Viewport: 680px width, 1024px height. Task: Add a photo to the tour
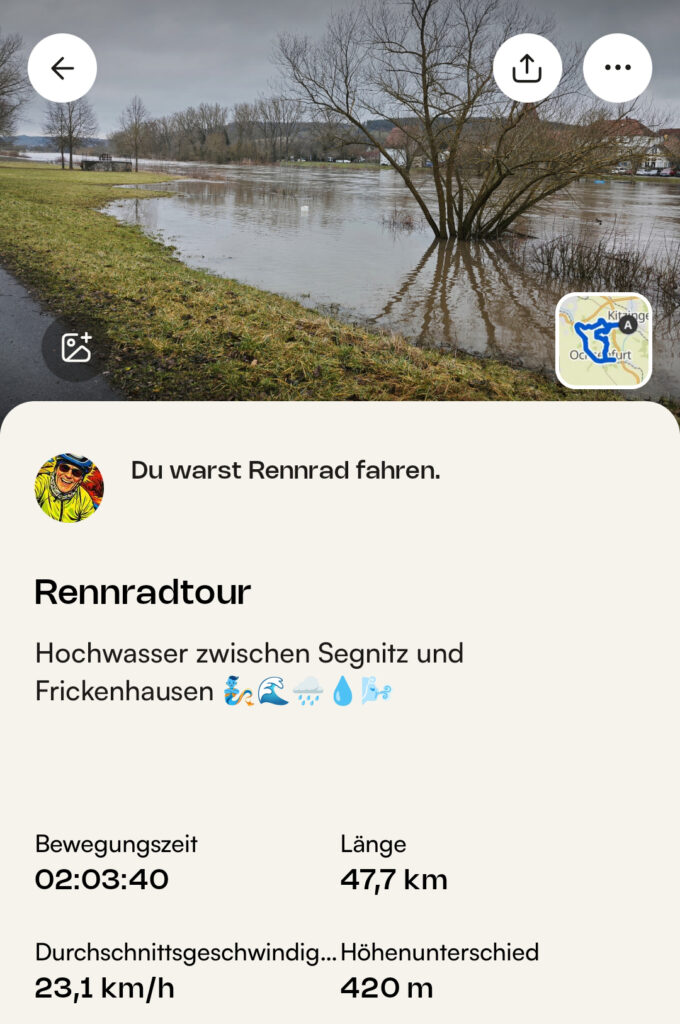click(x=76, y=347)
